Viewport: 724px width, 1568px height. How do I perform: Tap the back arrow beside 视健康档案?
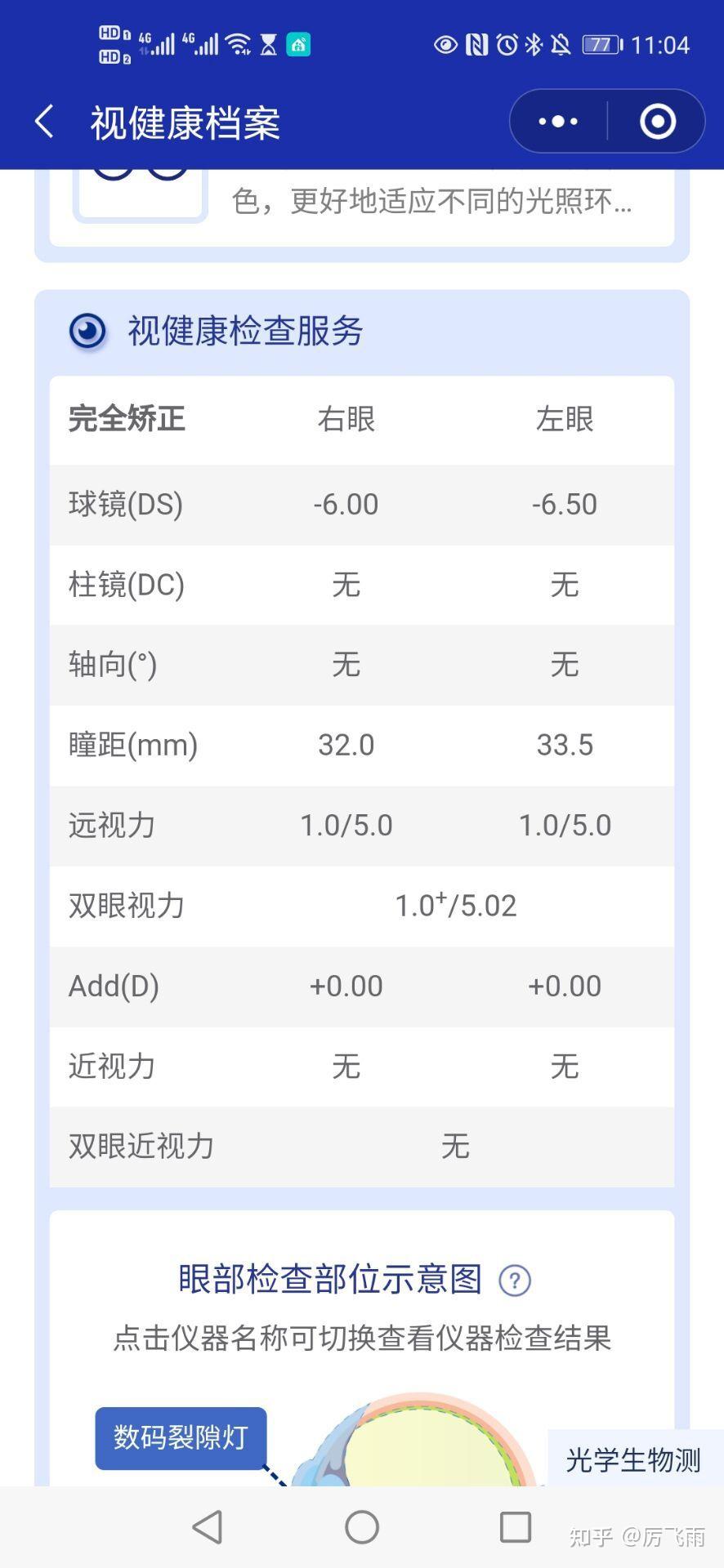43,120
